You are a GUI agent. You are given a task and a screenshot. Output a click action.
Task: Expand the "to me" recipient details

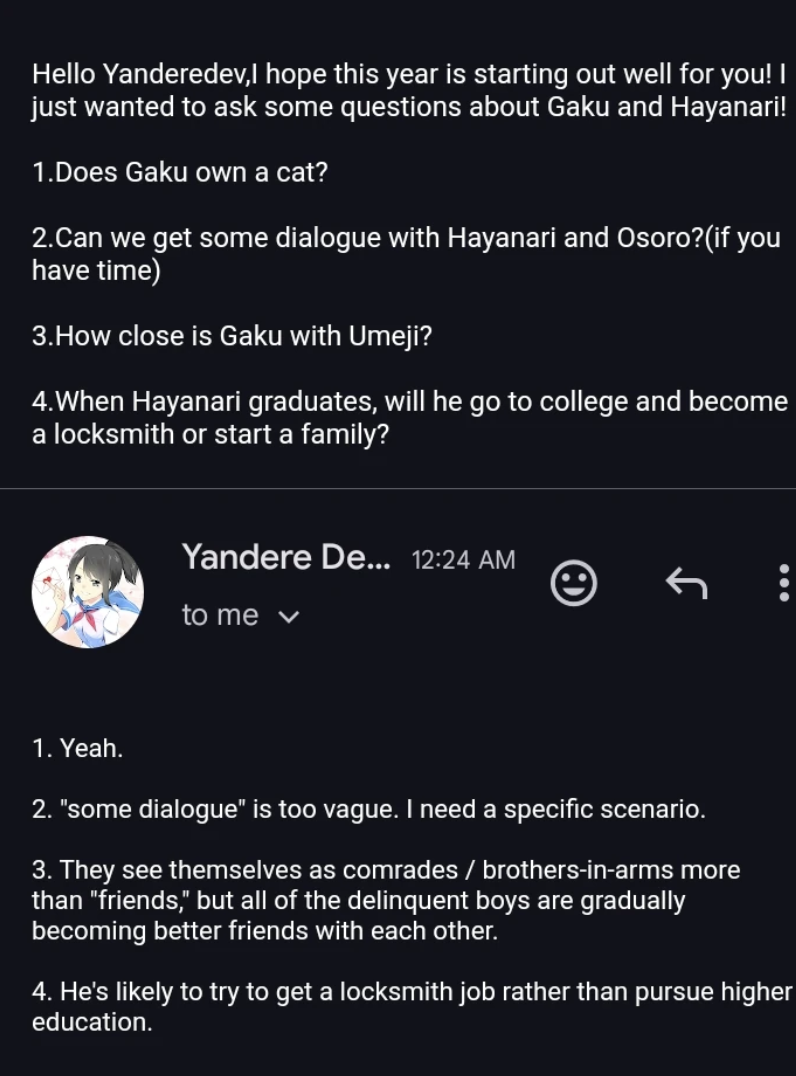(288, 616)
